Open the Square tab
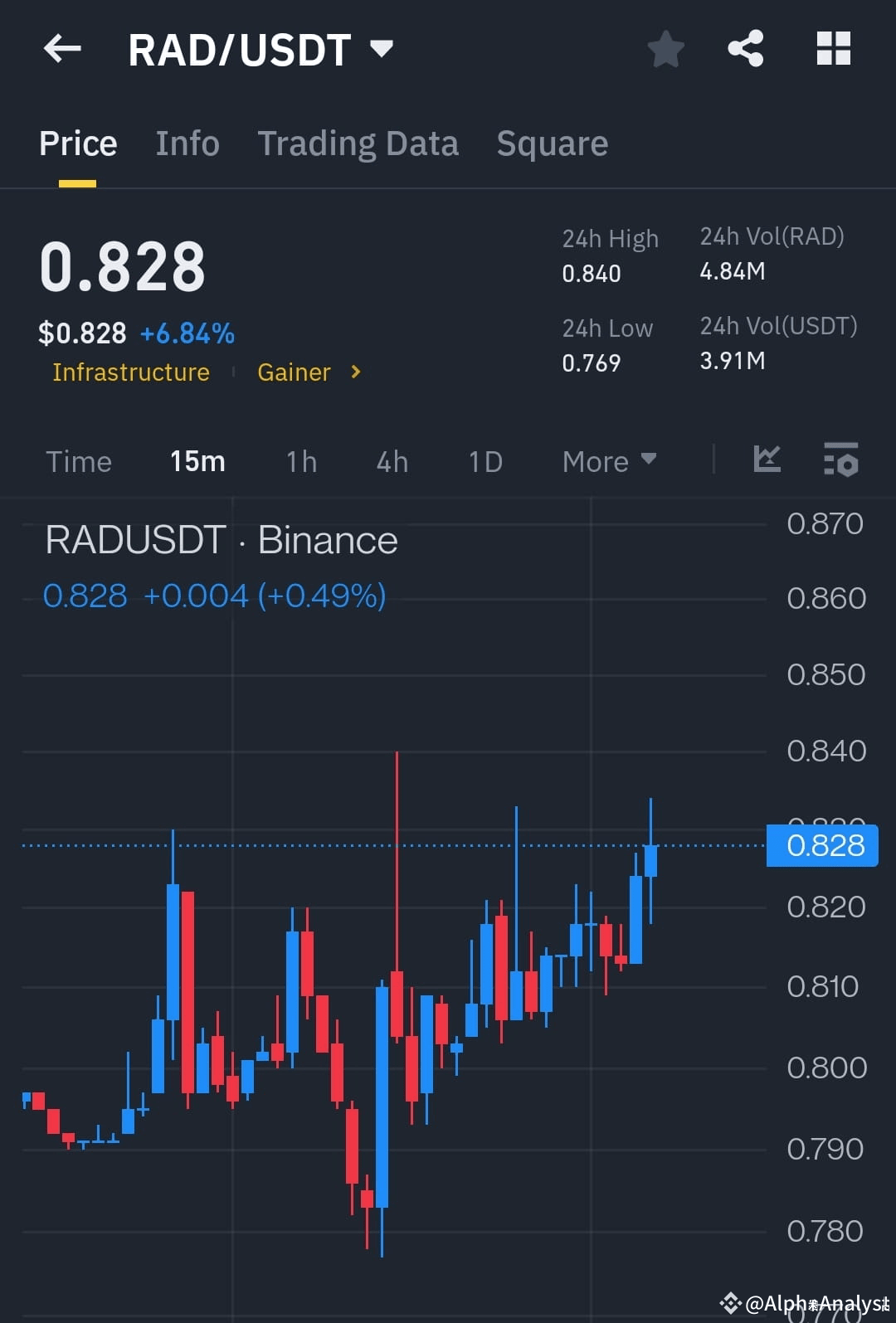Image resolution: width=896 pixels, height=1323 pixels. [551, 143]
